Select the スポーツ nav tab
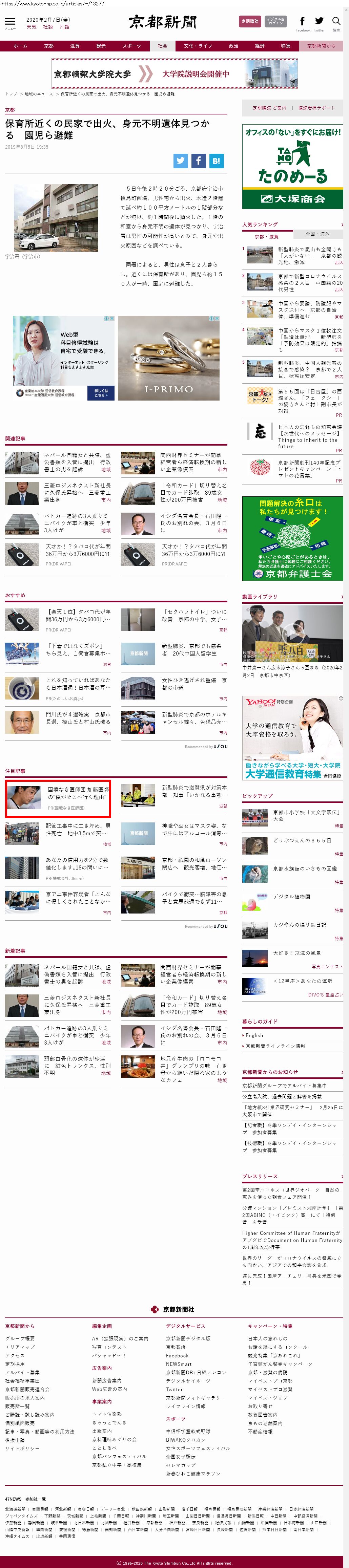Screen dimensions: 349x1568 (131, 46)
